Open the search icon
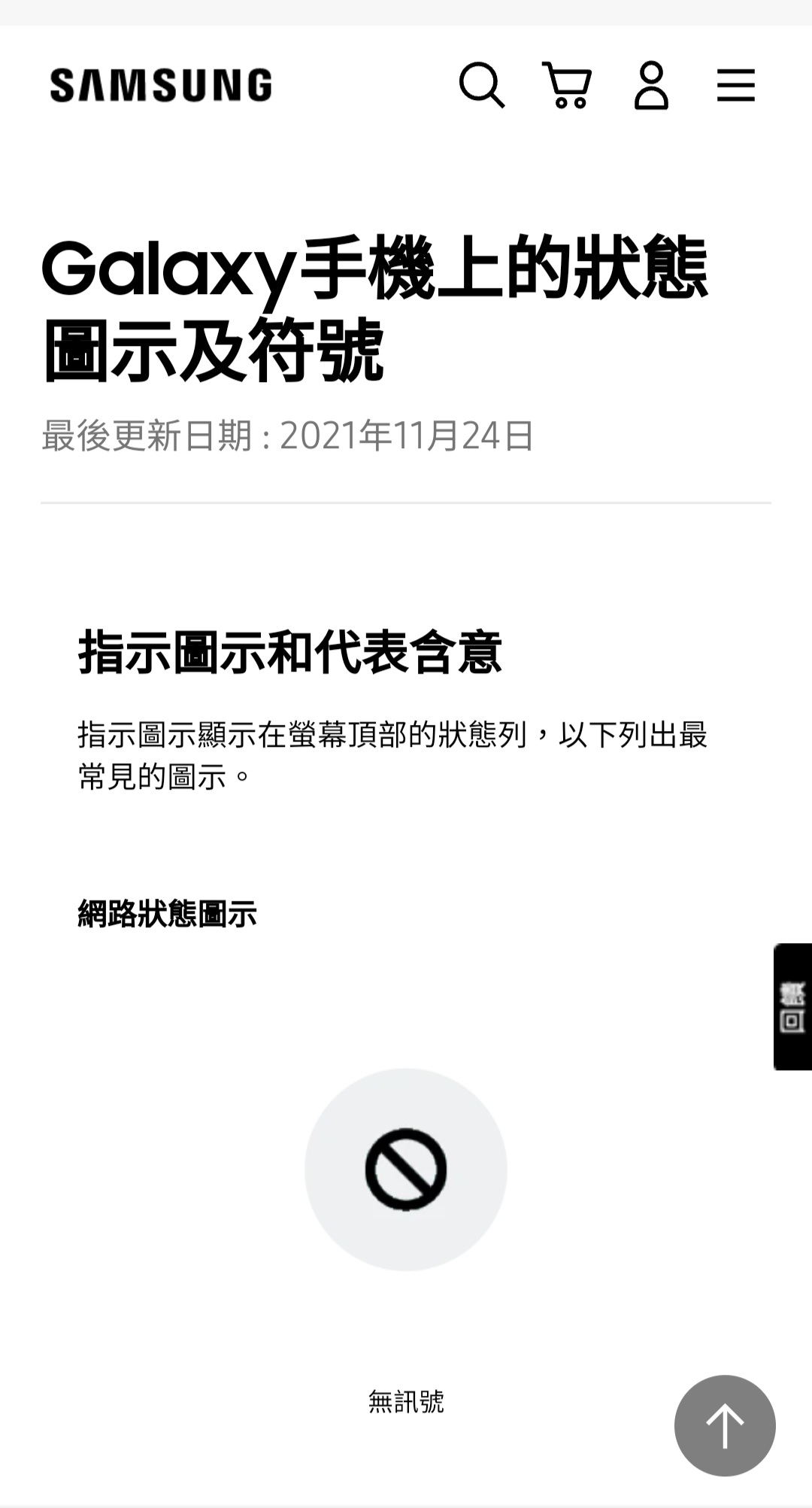The height and width of the screenshot is (1508, 812). [x=481, y=85]
